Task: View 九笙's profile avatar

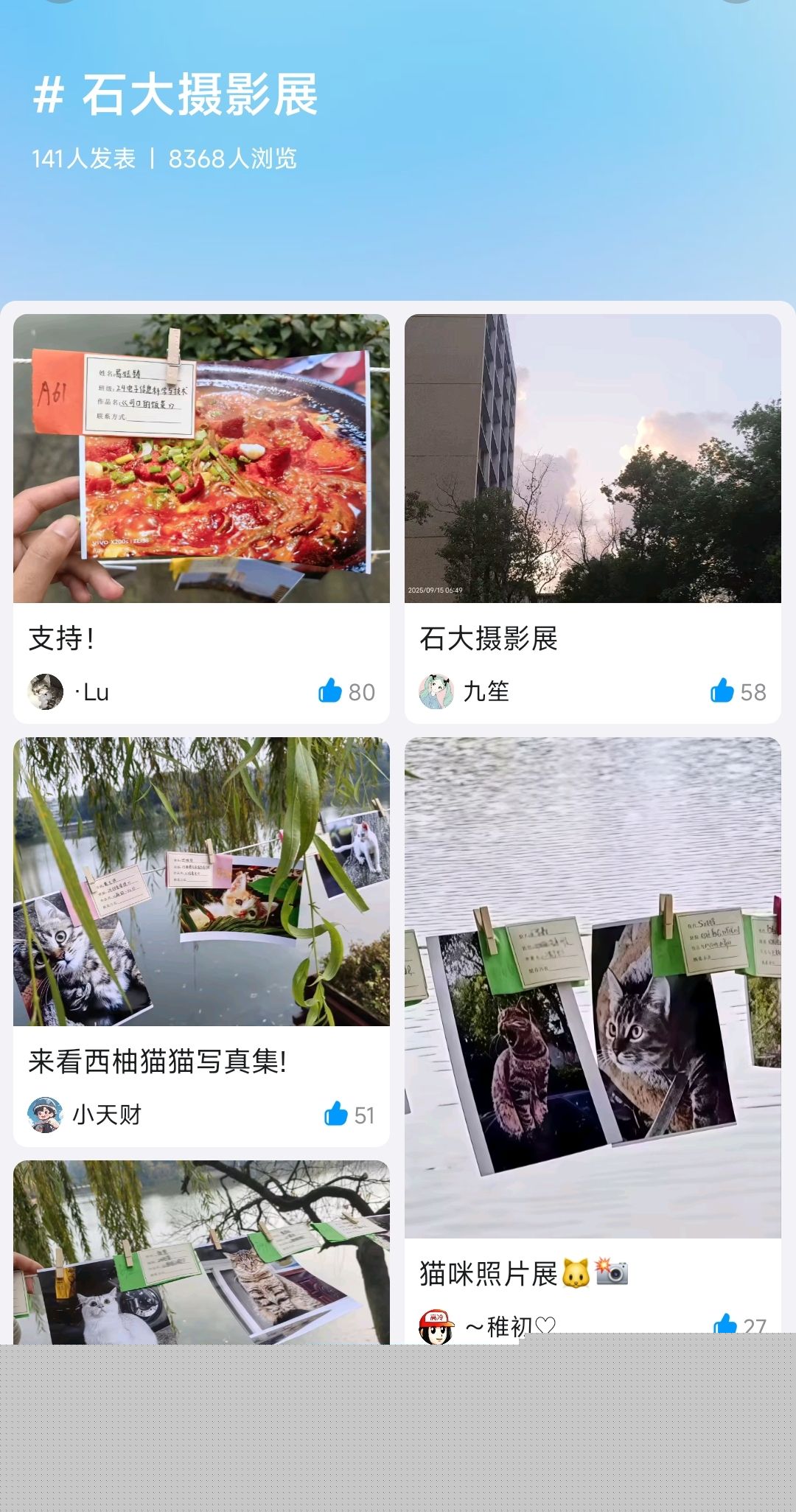Action: (x=436, y=691)
